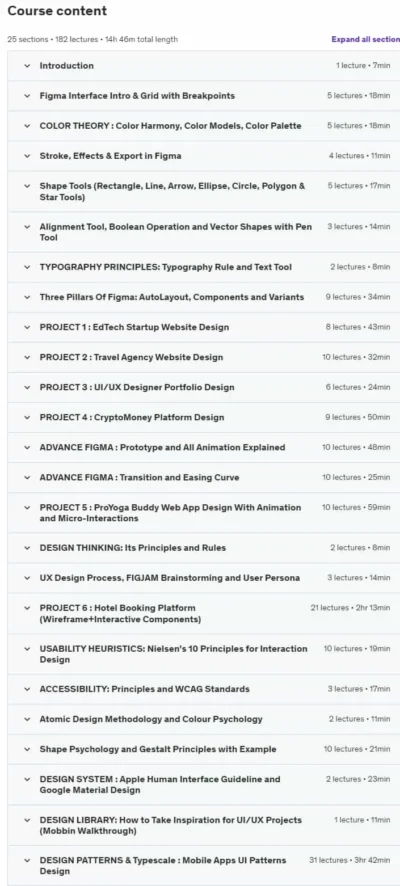Open the COLOR THEORY section
Viewport: 400px width, 886px height.
coord(204,125)
